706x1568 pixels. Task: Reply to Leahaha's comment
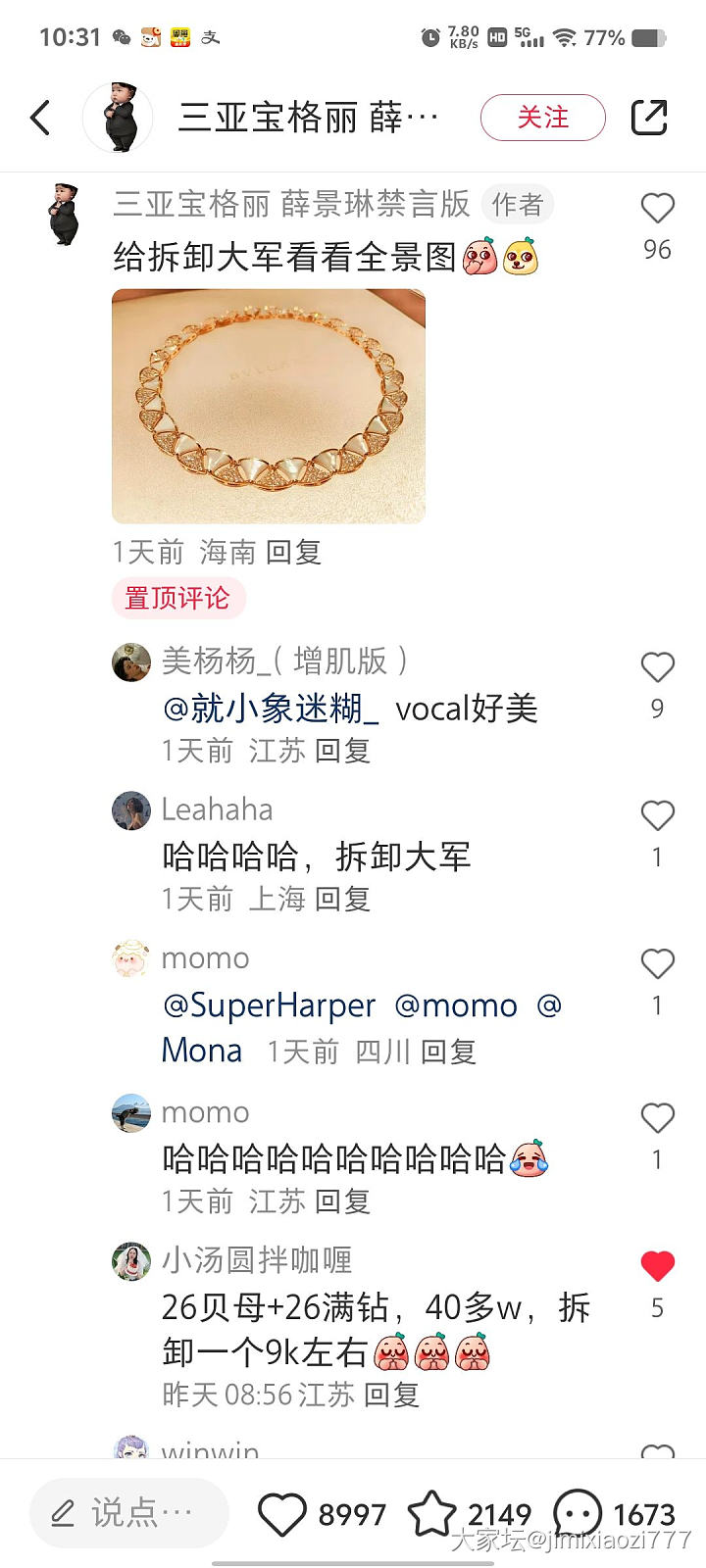coord(342,899)
